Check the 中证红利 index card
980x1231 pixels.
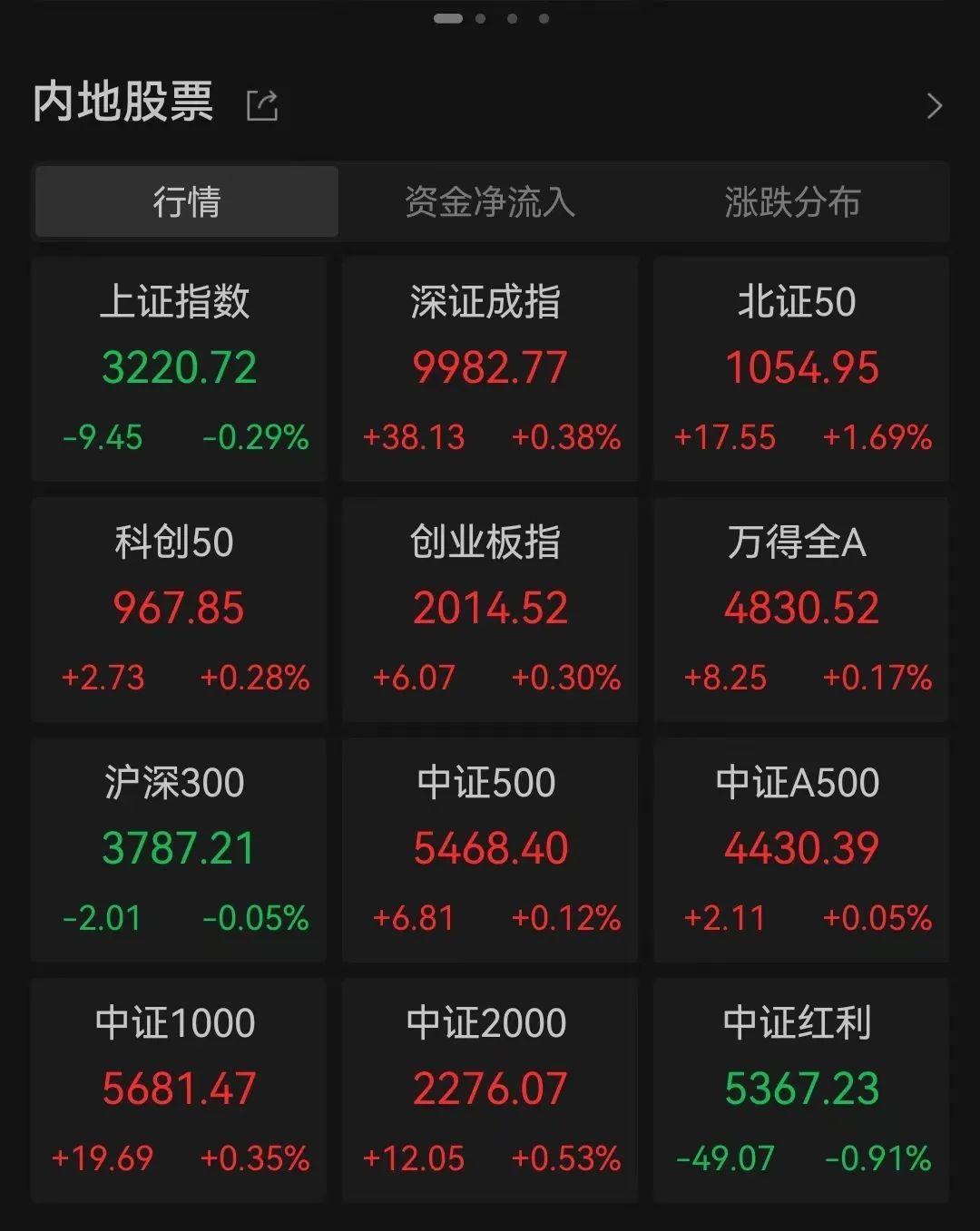[801, 1089]
